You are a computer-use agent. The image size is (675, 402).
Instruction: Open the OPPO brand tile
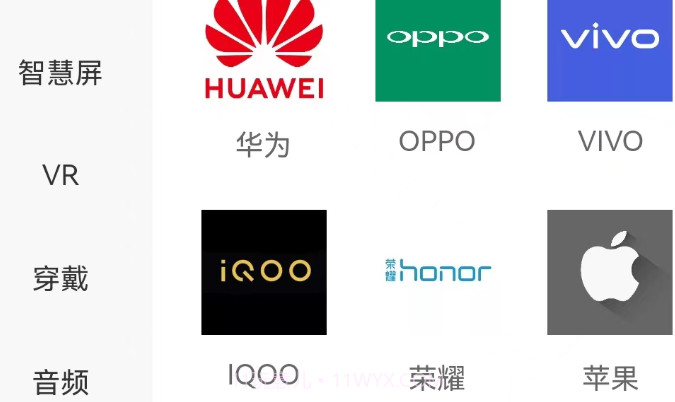click(x=437, y=50)
